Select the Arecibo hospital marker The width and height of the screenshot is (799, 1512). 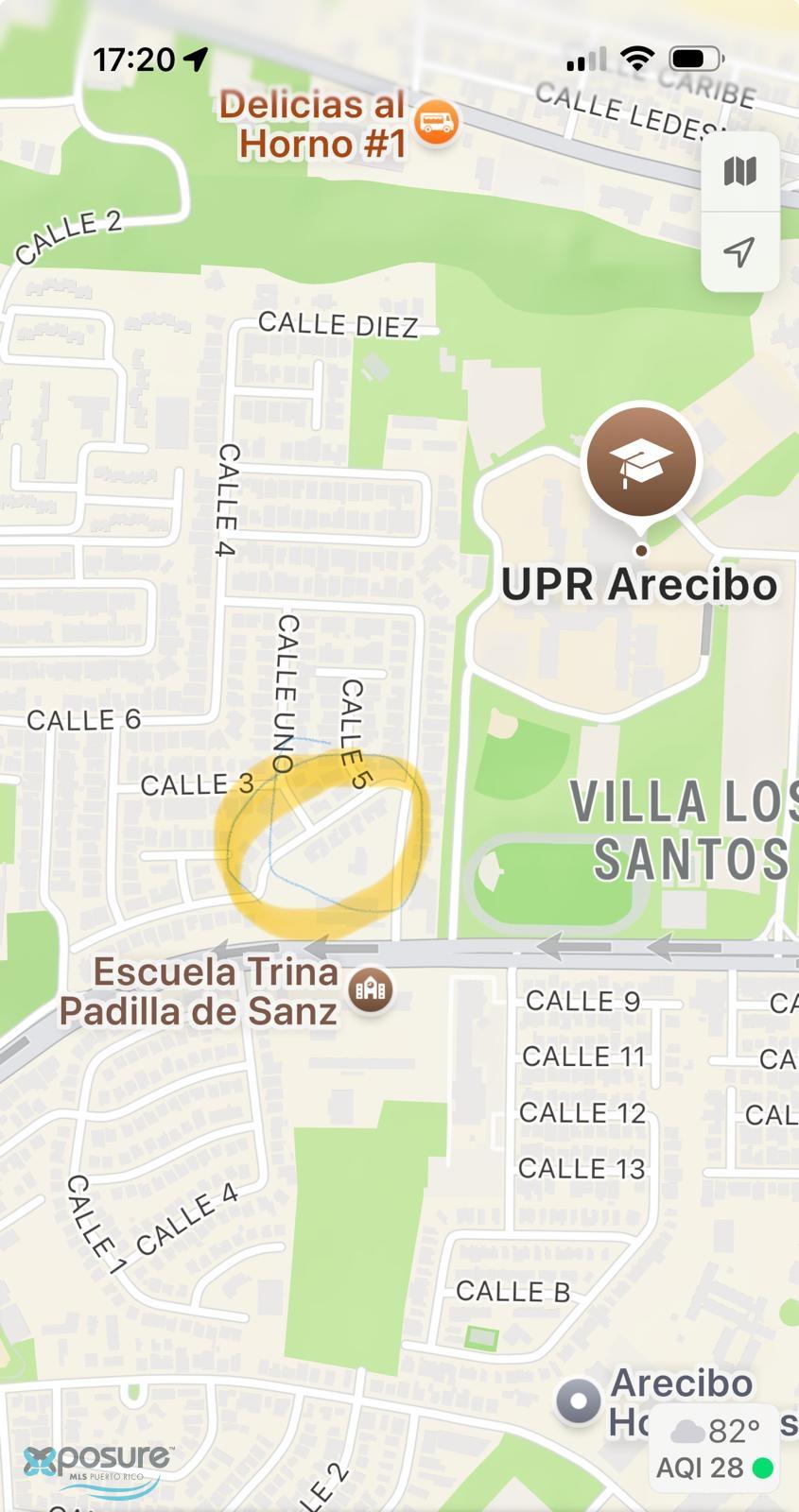pos(579,1400)
